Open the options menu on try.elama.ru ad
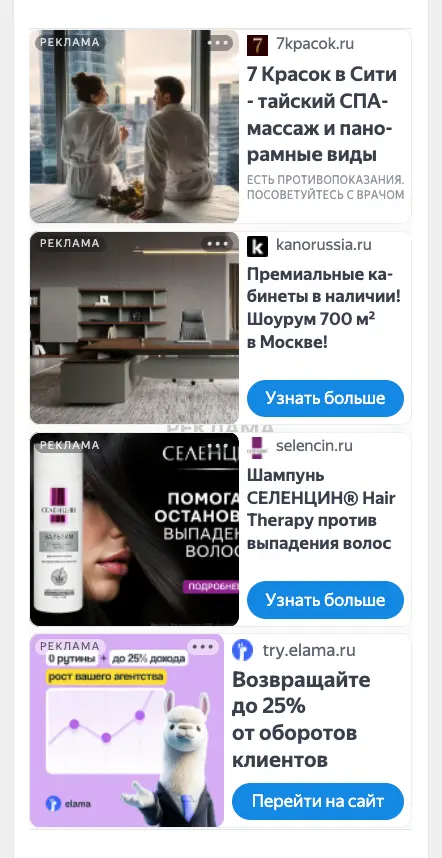The image size is (442, 858). [203, 647]
